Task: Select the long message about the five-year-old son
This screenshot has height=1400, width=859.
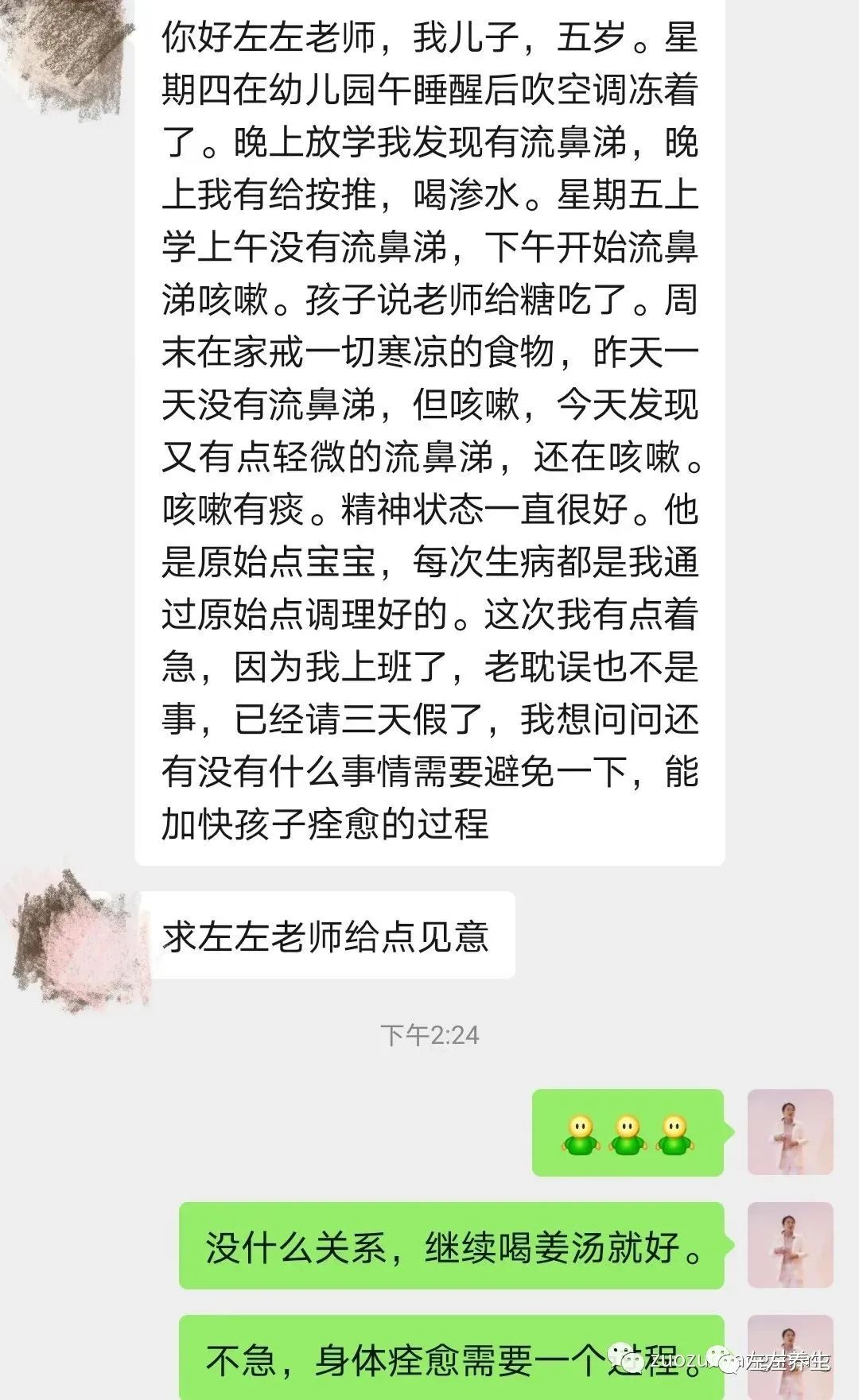Action: pos(429,429)
